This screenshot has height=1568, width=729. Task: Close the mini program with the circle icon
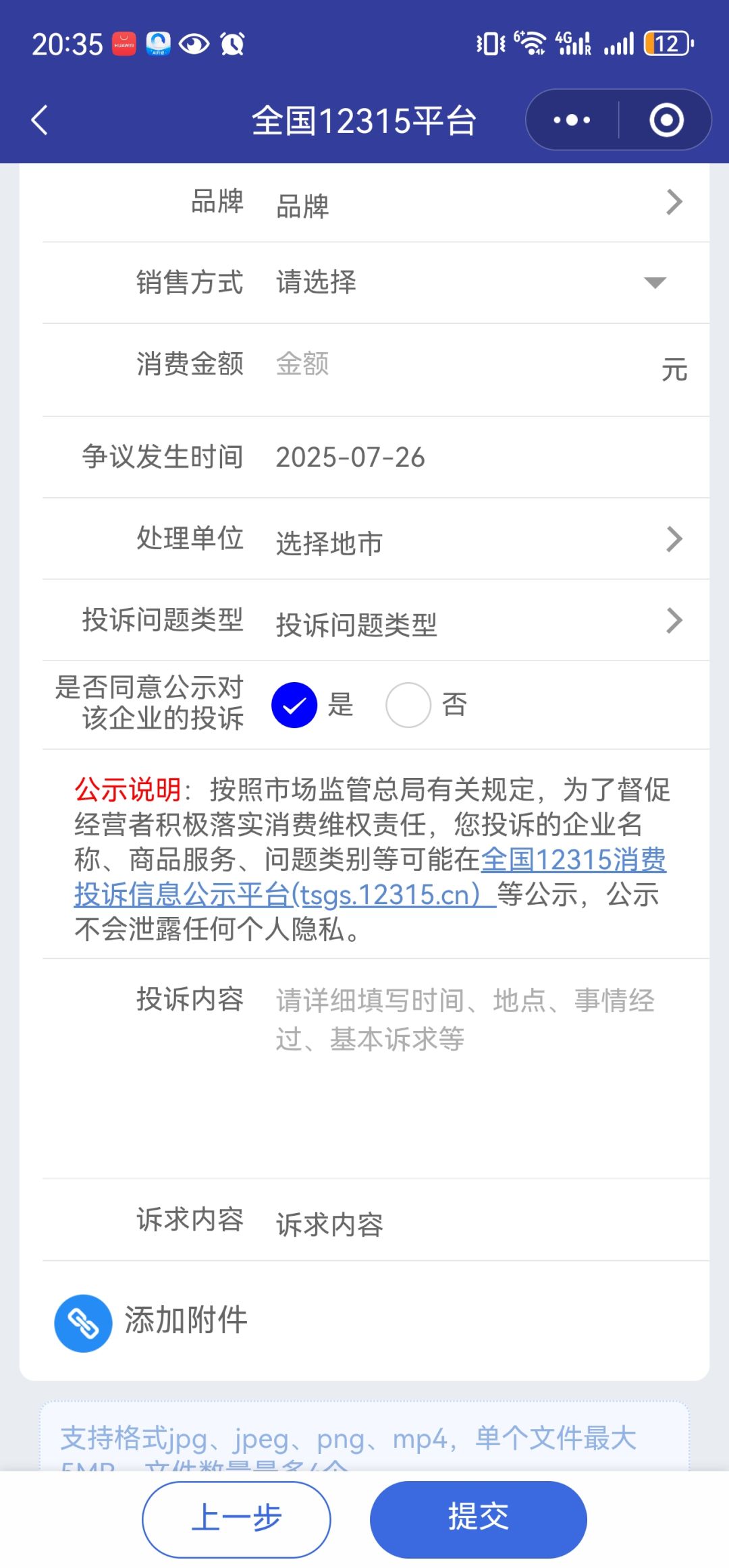666,120
